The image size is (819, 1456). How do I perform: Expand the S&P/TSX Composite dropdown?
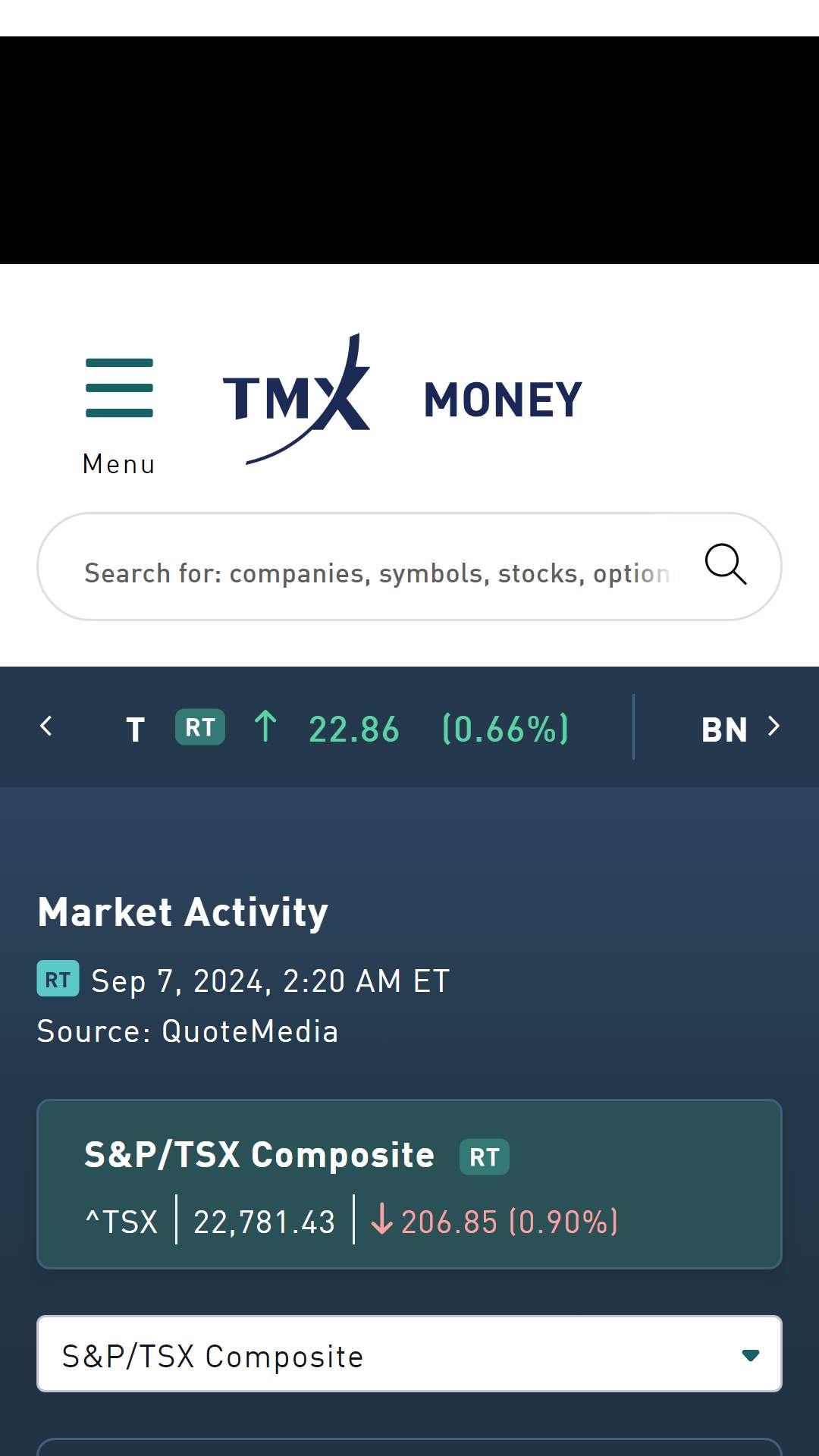[x=409, y=1354]
